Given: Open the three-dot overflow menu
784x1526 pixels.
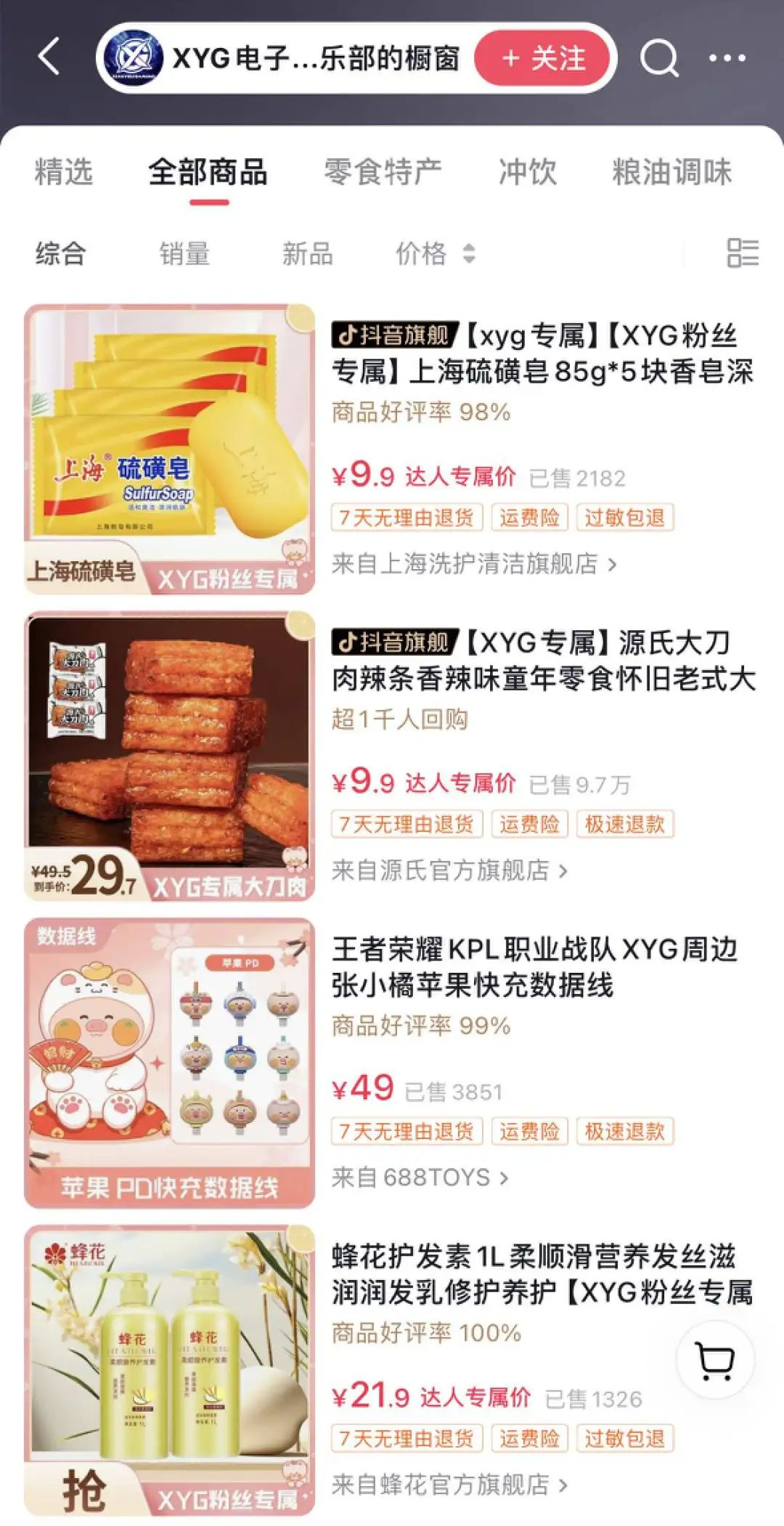Looking at the screenshot, I should (727, 58).
